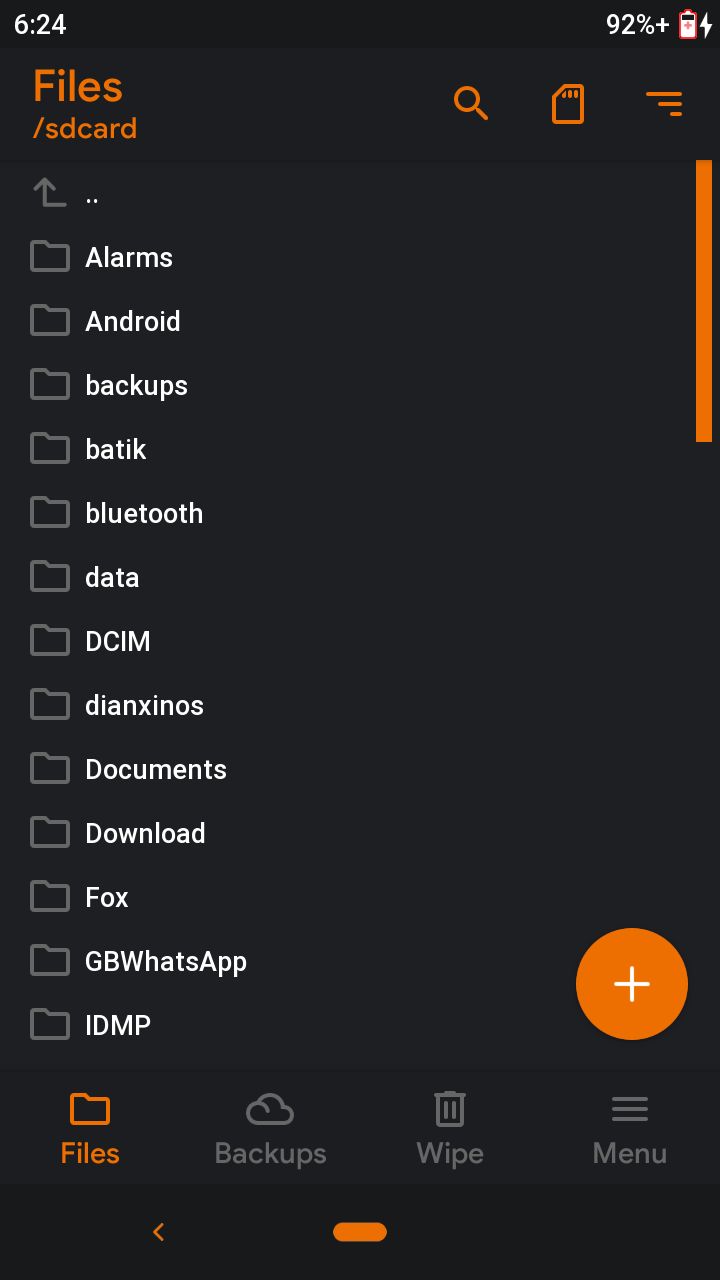Open the Documents folder
The height and width of the screenshot is (1280, 720).
(360, 769)
